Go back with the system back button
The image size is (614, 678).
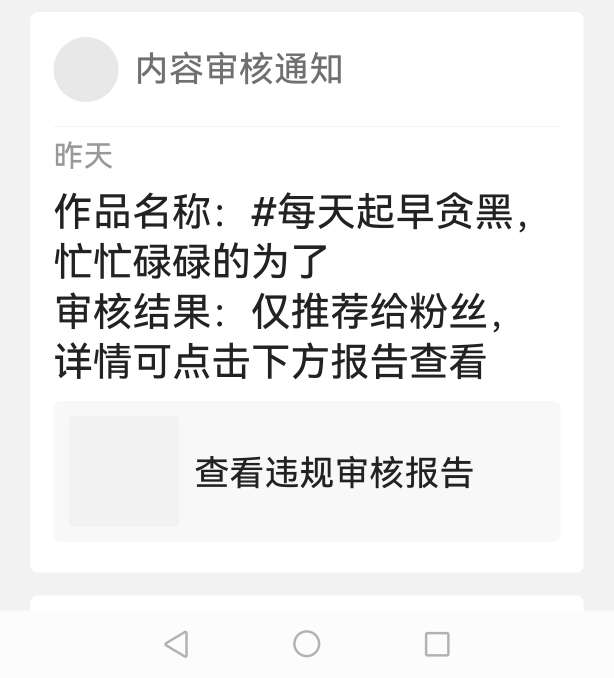point(176,644)
